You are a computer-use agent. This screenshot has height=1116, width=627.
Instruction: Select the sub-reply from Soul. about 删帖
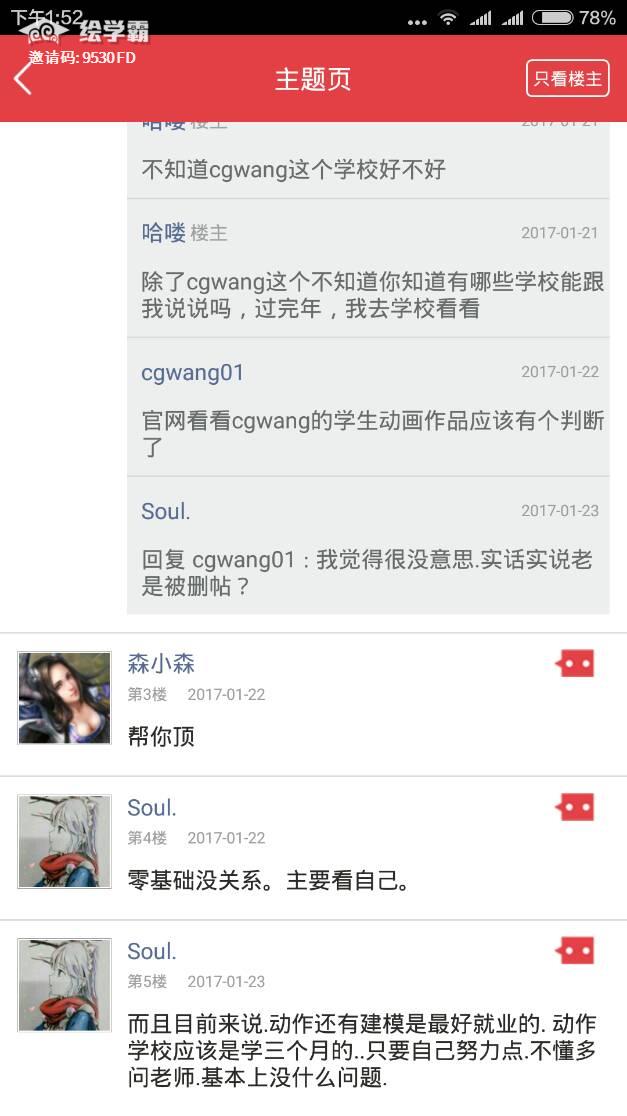(x=367, y=573)
